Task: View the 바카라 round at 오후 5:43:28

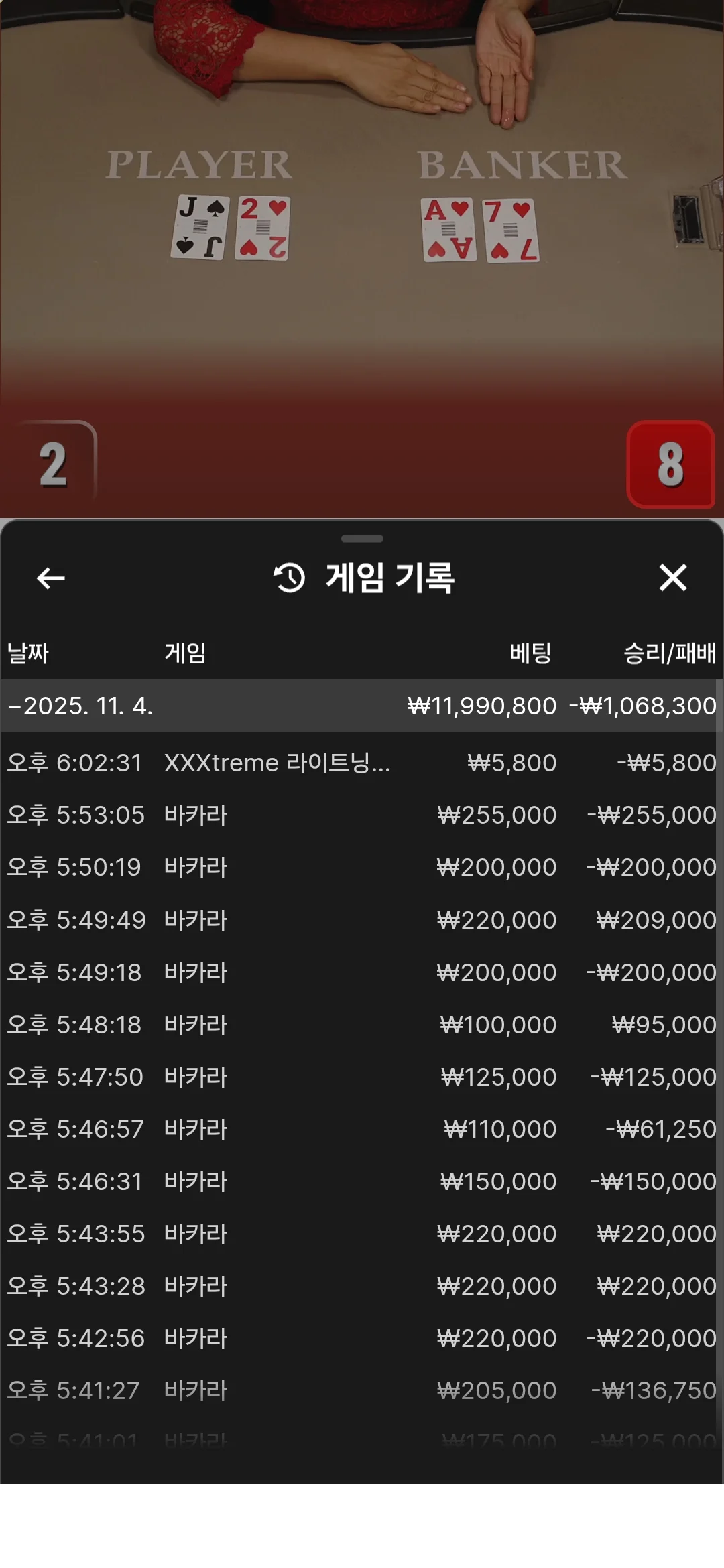Action: 362,1285
